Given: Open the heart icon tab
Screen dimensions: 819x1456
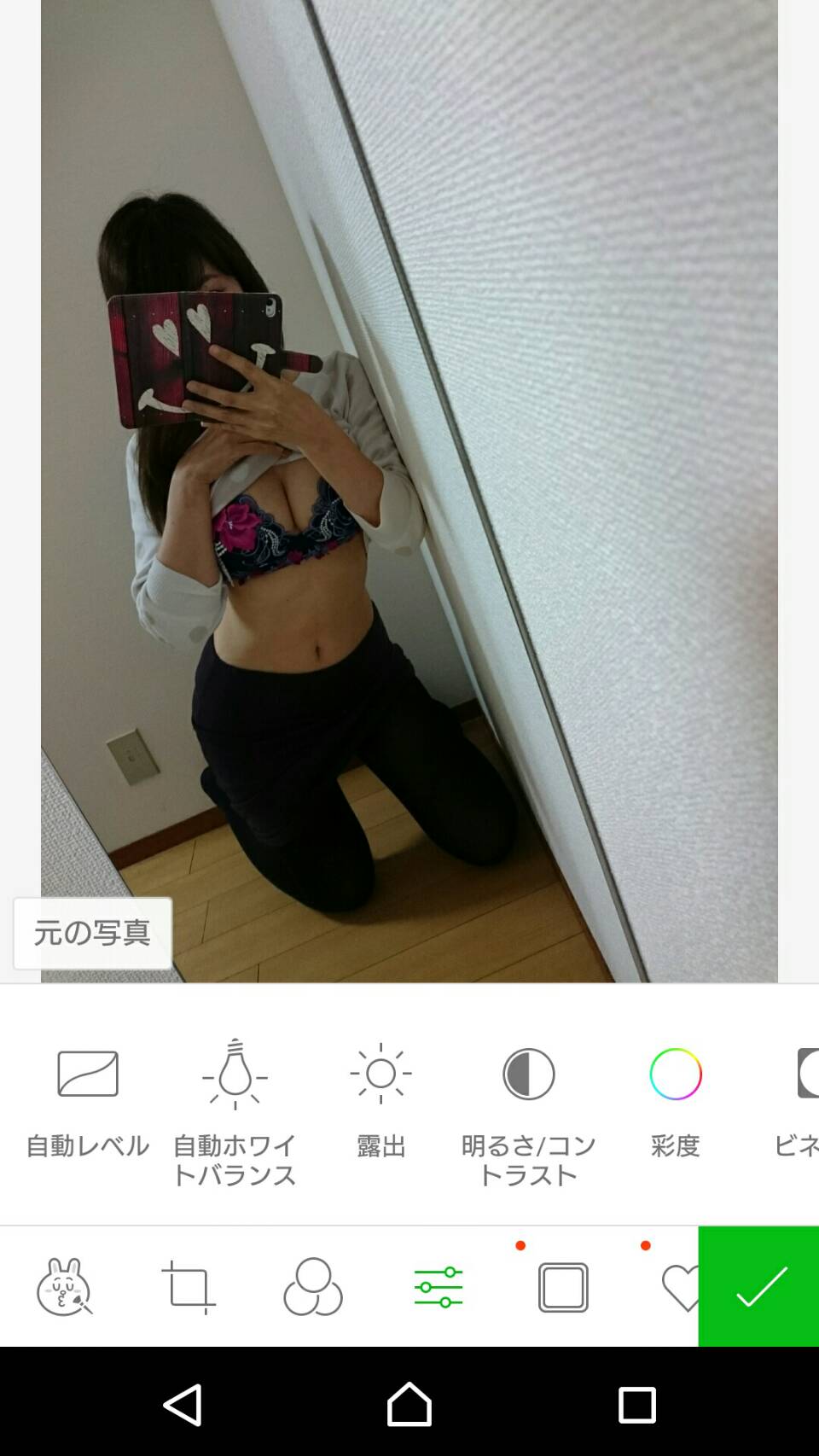Looking at the screenshot, I should [x=681, y=1288].
